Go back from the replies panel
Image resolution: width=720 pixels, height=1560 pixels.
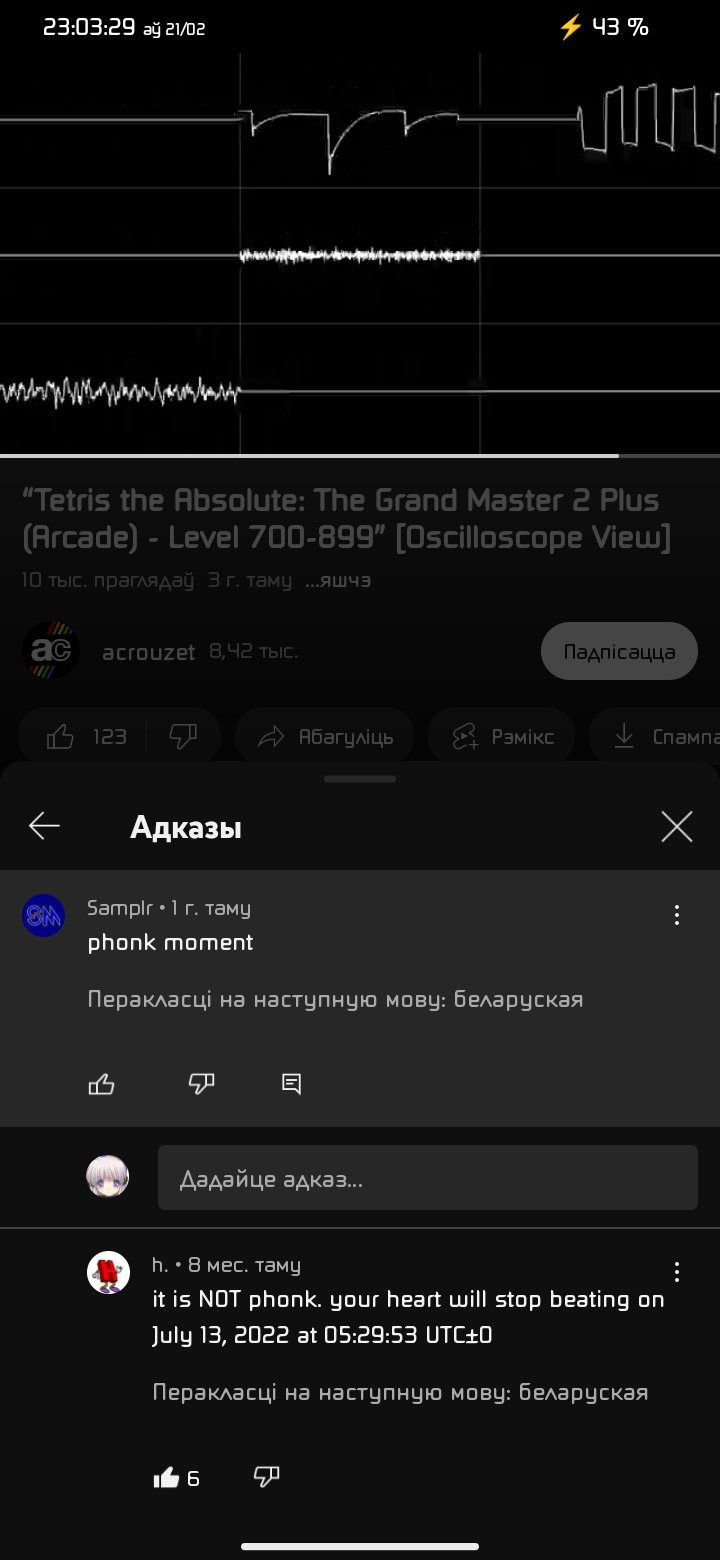coord(44,826)
